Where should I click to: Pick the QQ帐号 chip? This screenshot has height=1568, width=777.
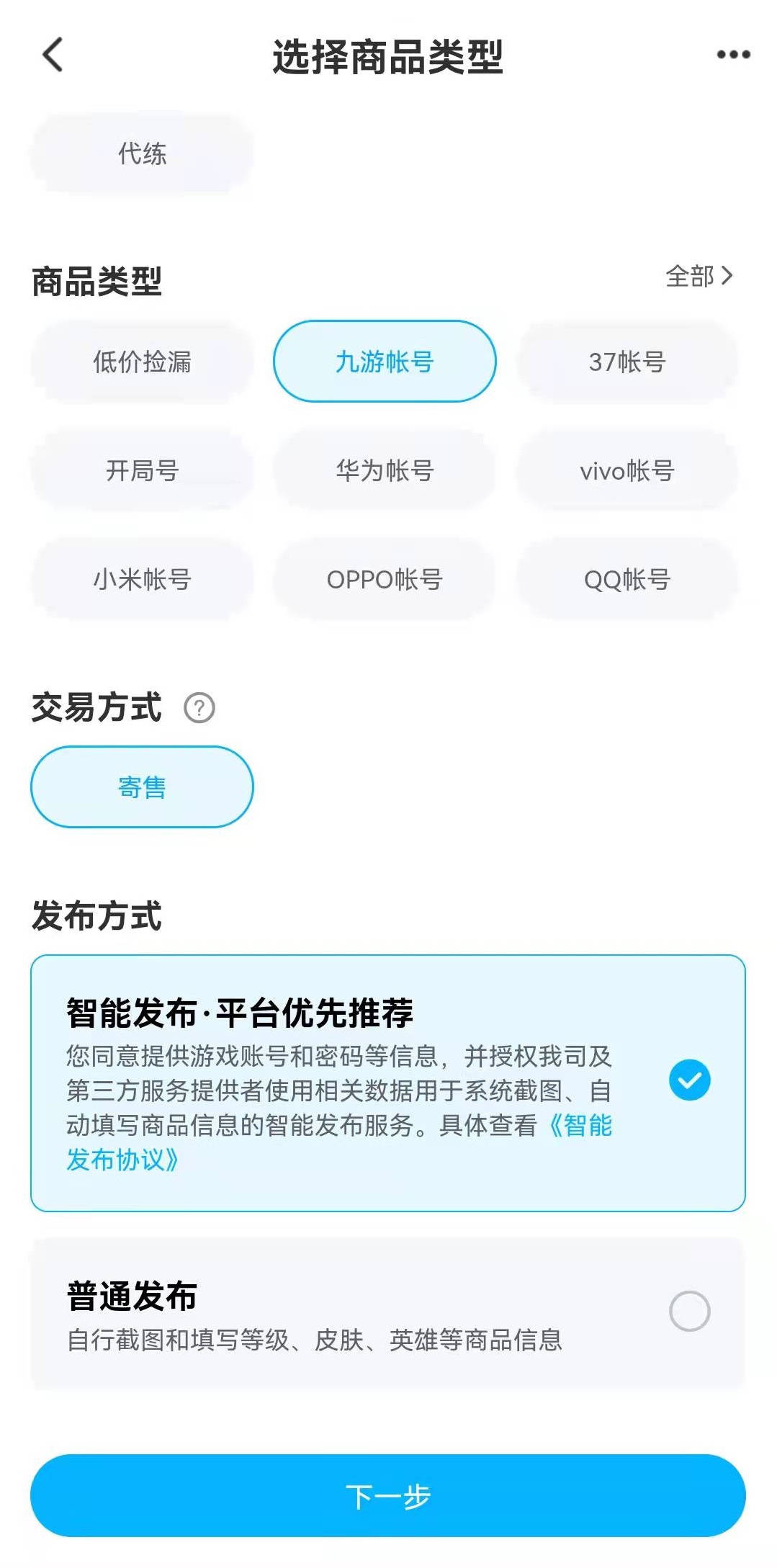(x=627, y=579)
